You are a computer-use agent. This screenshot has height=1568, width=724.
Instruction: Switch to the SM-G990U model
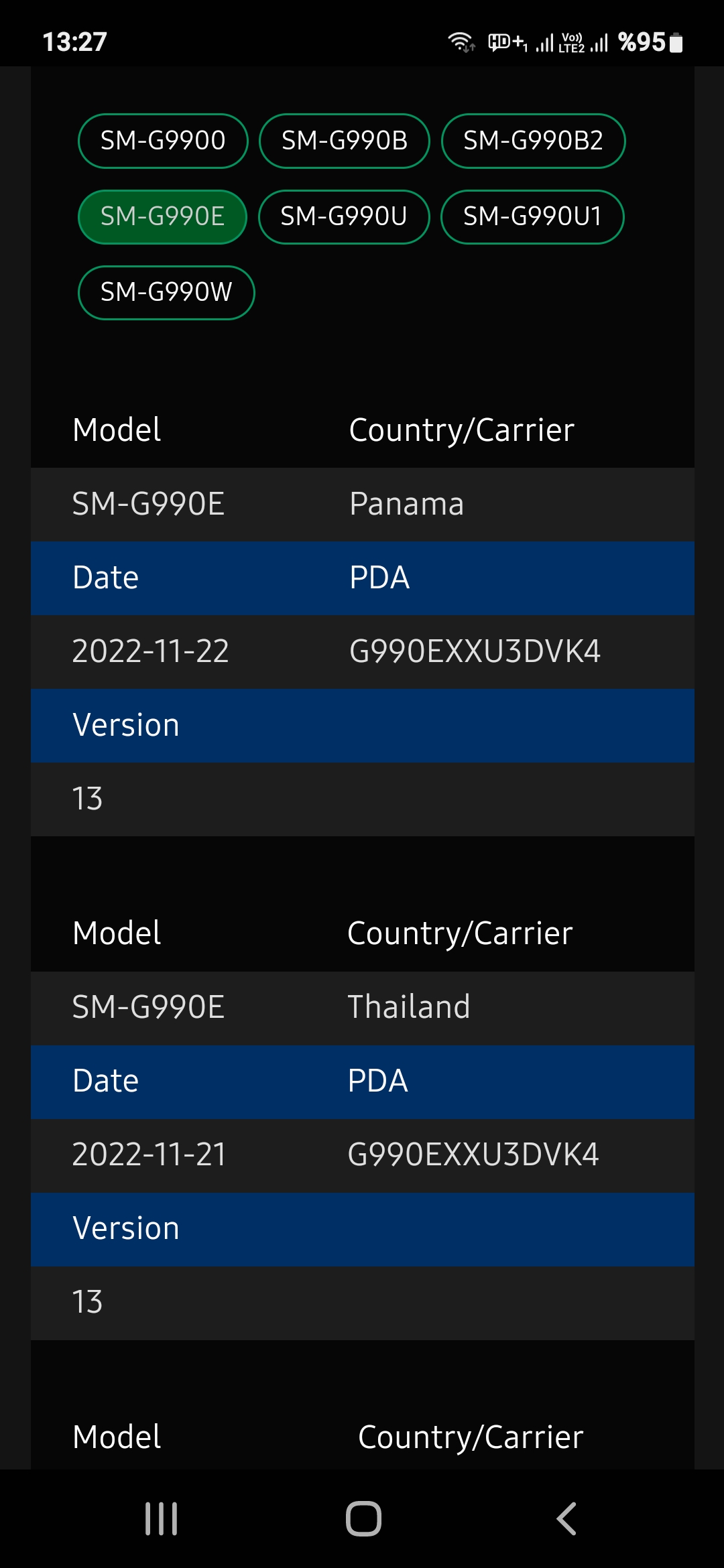coord(344,216)
